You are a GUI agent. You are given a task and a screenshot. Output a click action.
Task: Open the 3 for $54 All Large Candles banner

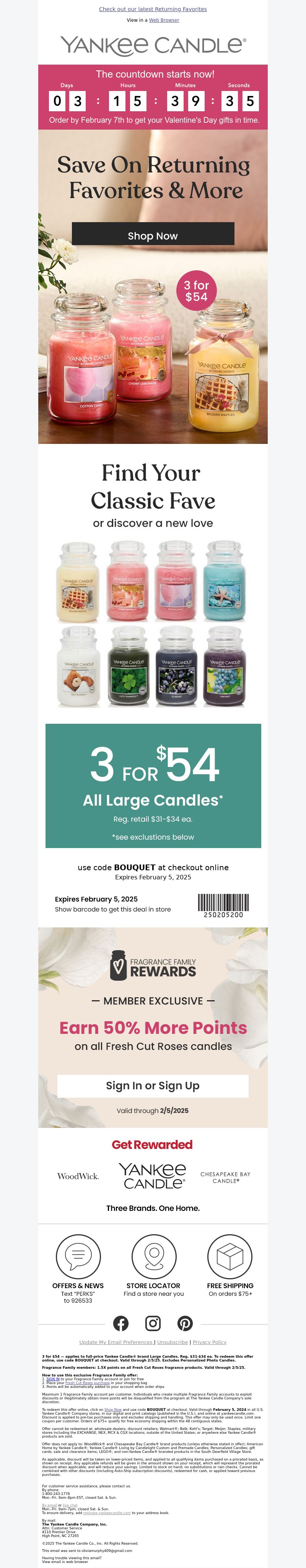pyautogui.click(x=153, y=785)
